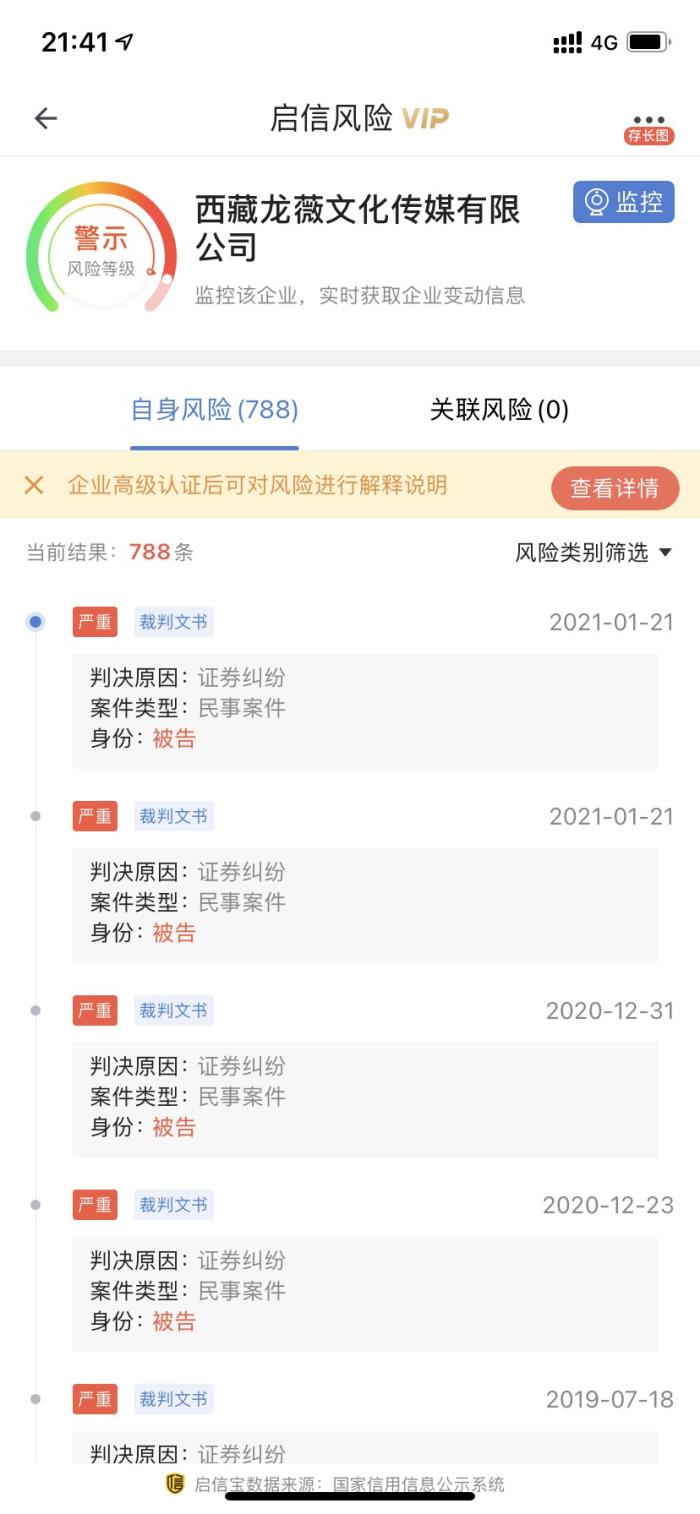Switch to the 关联风险 (0) tab

[499, 410]
